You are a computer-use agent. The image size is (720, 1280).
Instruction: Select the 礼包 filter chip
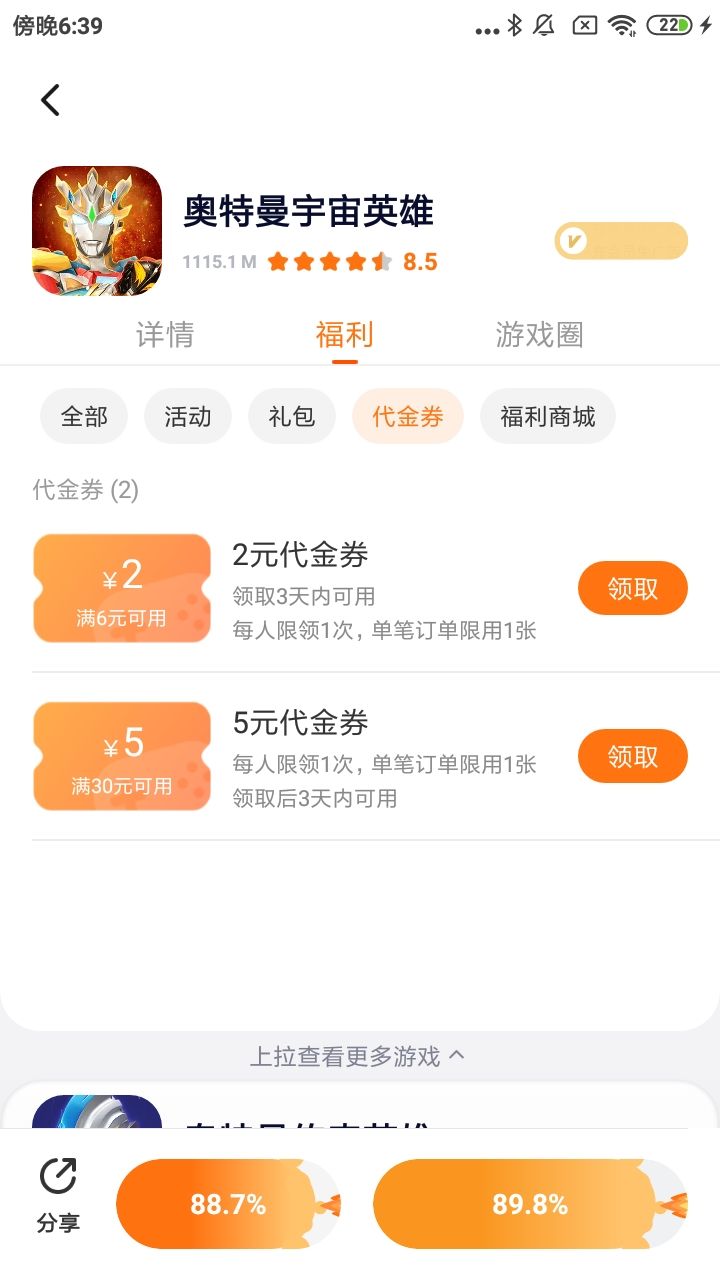click(x=292, y=416)
